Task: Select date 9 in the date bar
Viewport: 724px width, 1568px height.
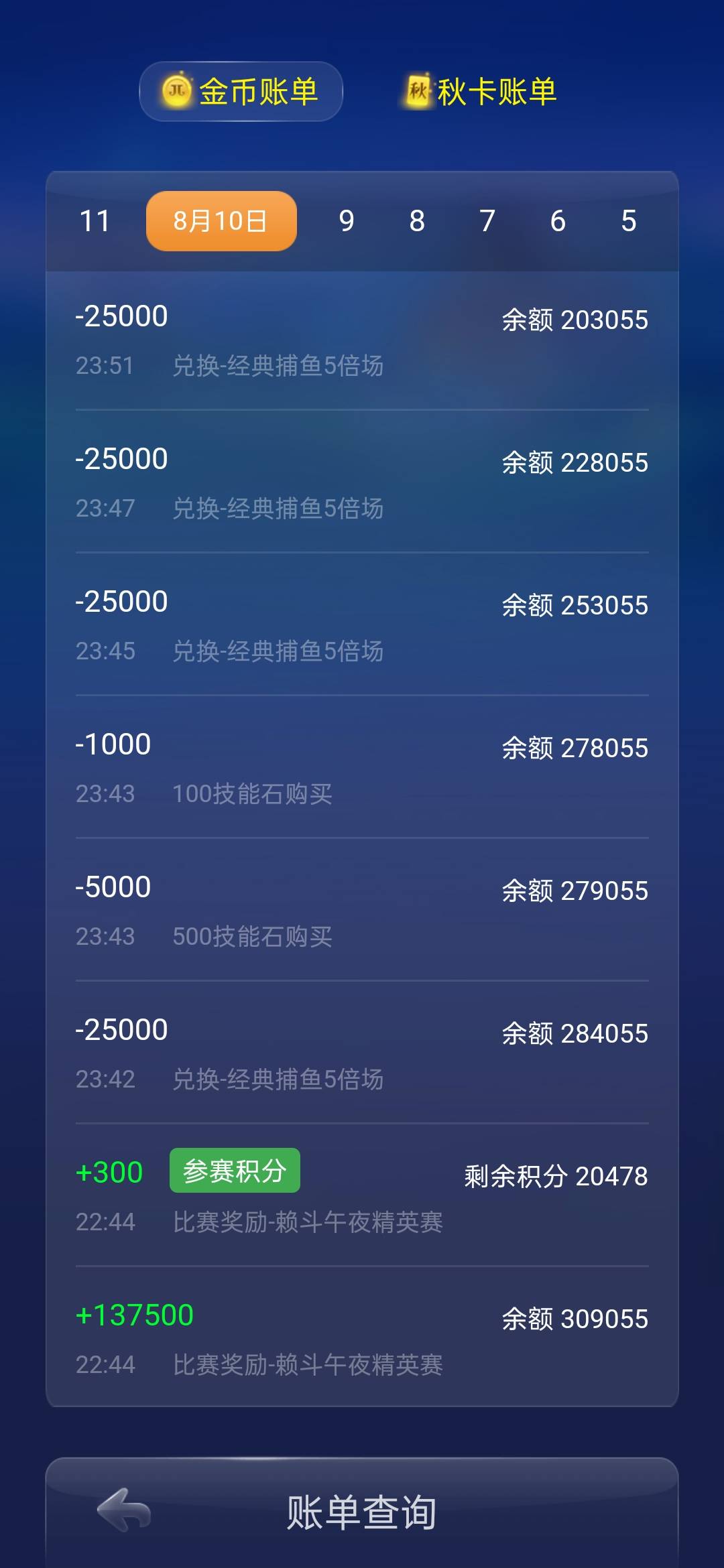Action: coord(347,220)
